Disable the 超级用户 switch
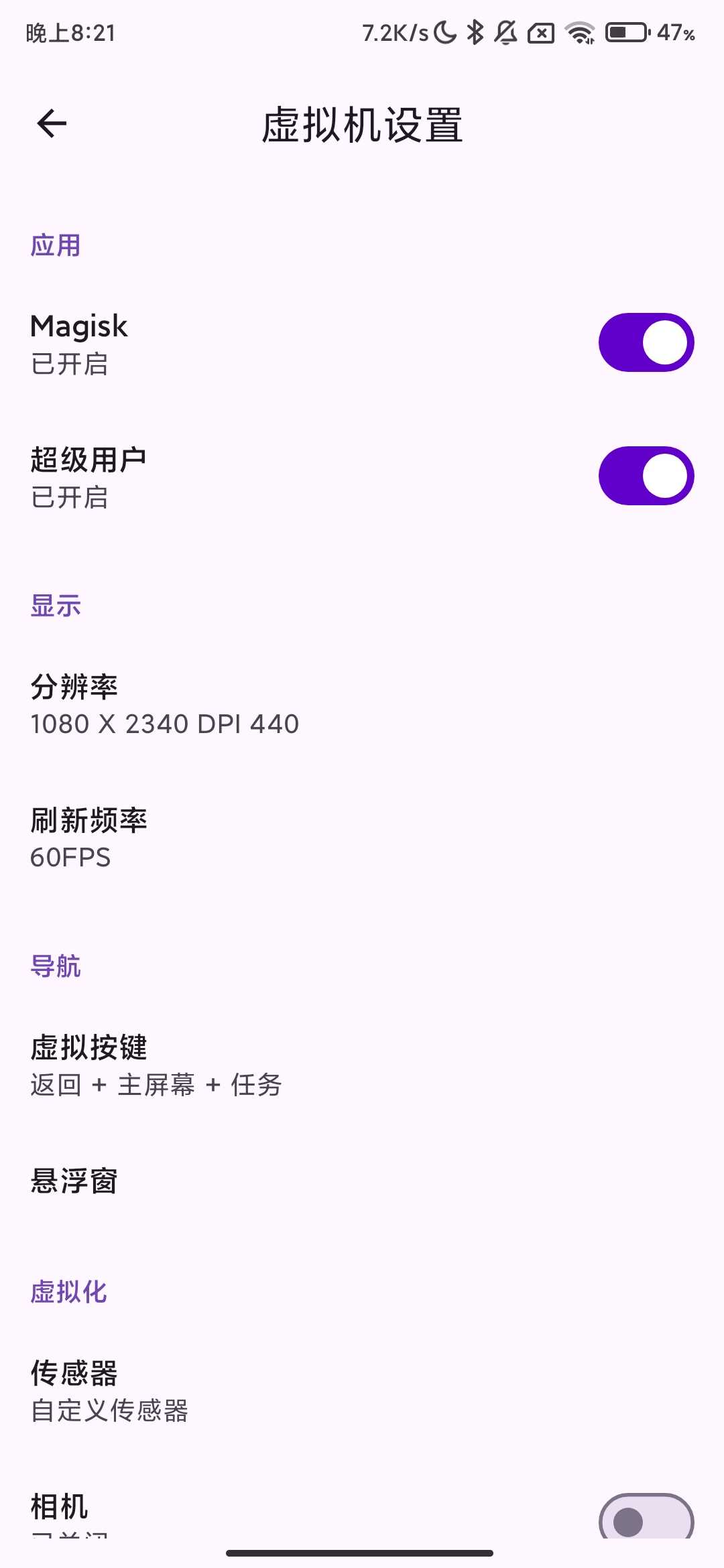 point(646,474)
